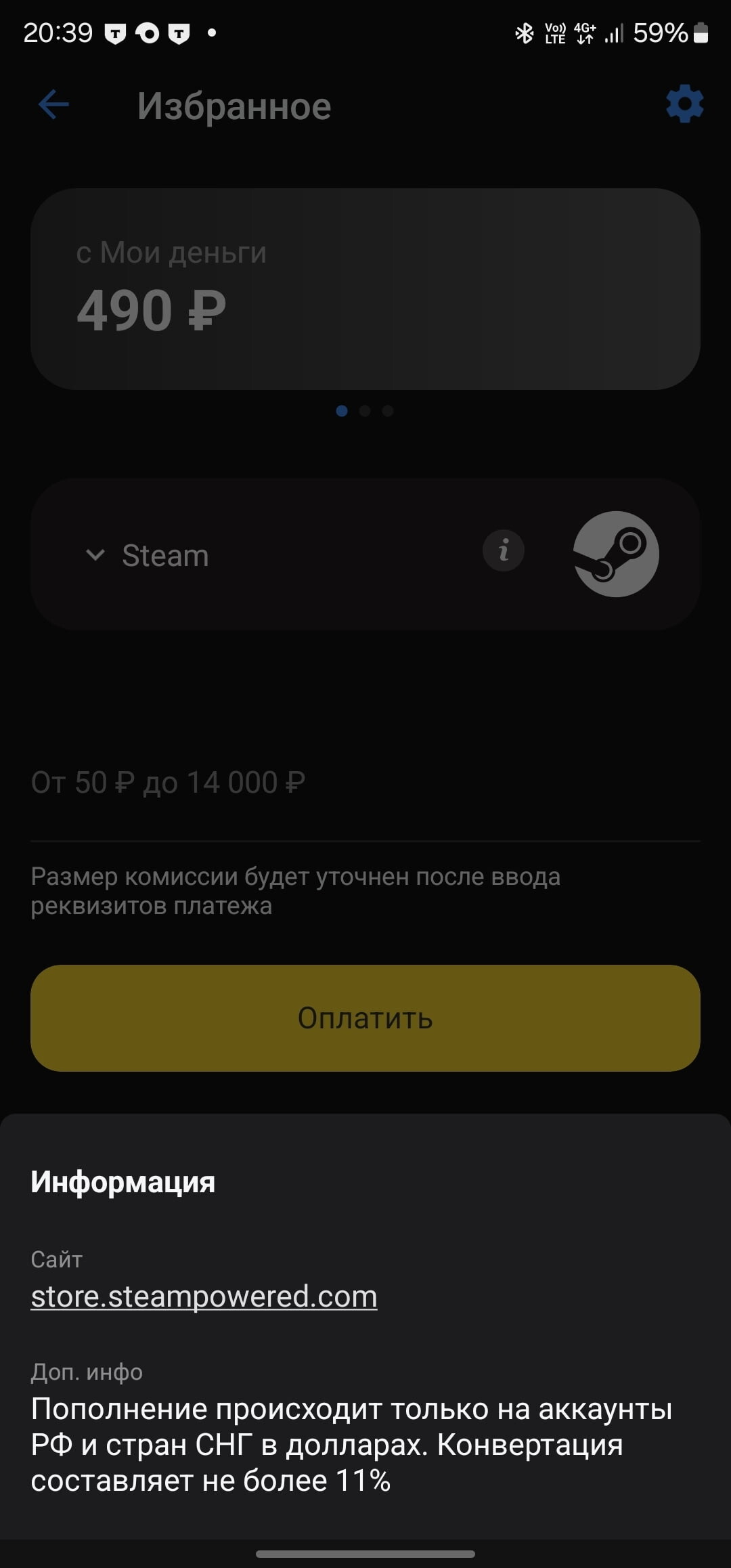This screenshot has width=731, height=1568.
Task: Select the Мои деньги 490 ₽ account card
Action: coord(365,289)
